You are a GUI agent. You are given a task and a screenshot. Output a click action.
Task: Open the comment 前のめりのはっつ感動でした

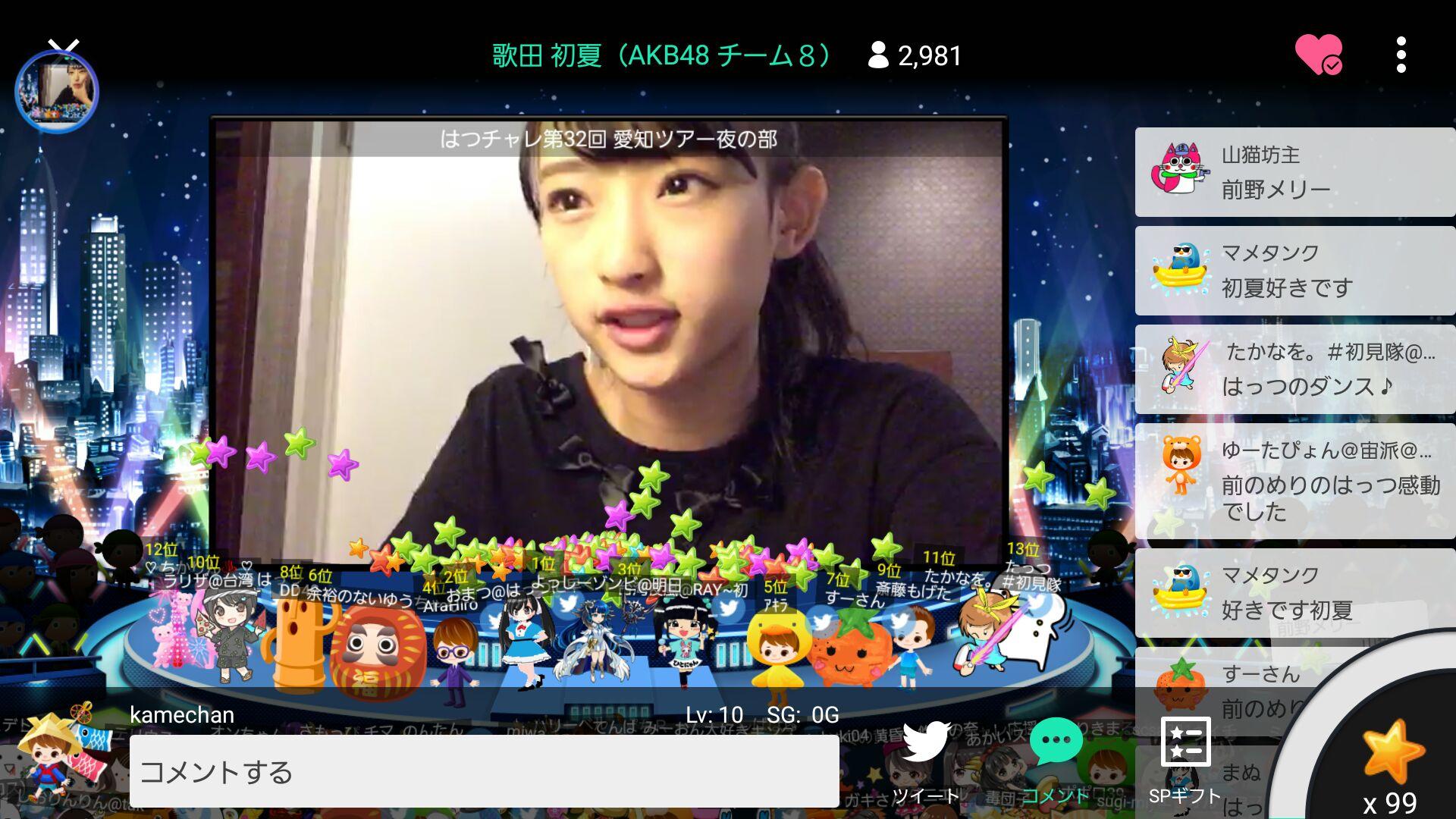coord(1294,482)
